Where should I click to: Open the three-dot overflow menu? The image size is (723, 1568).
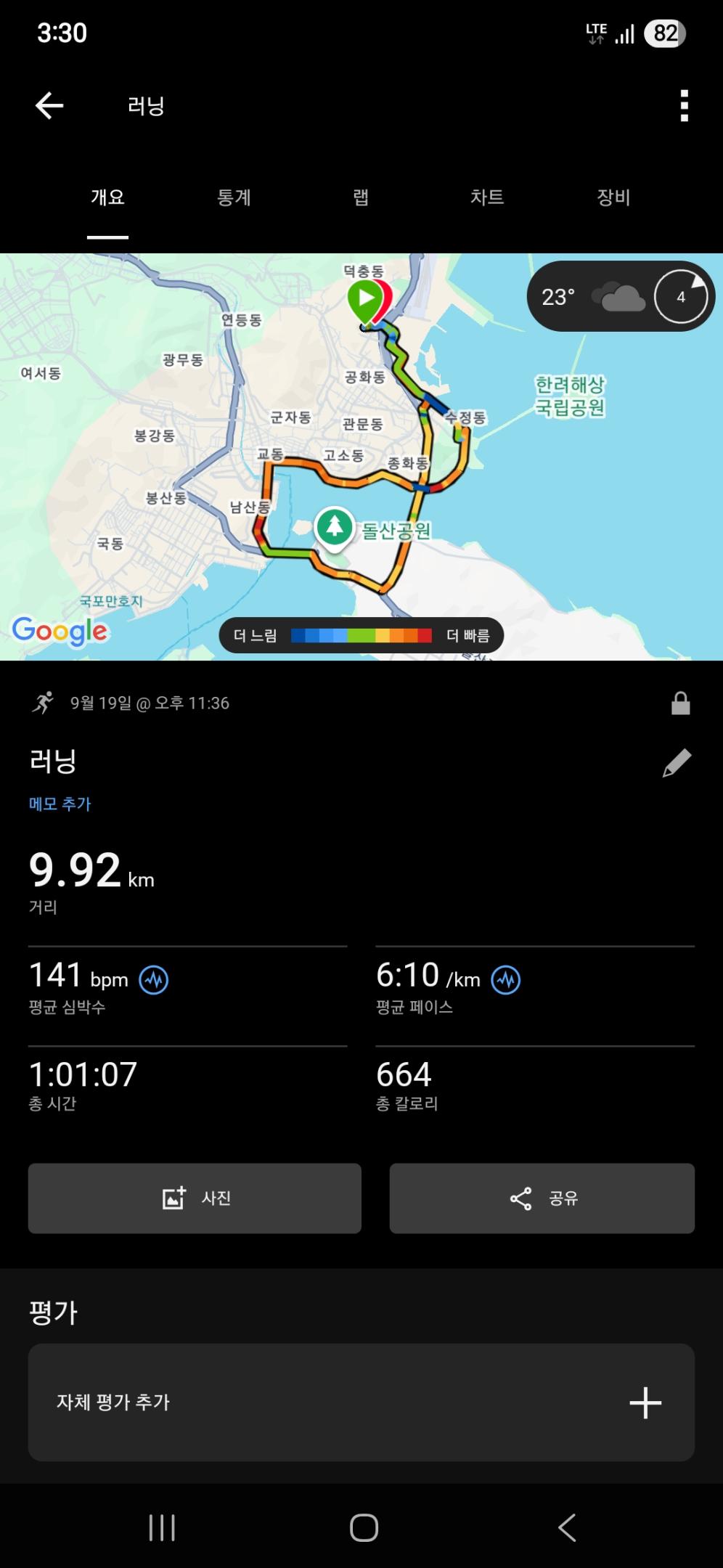[x=684, y=106]
